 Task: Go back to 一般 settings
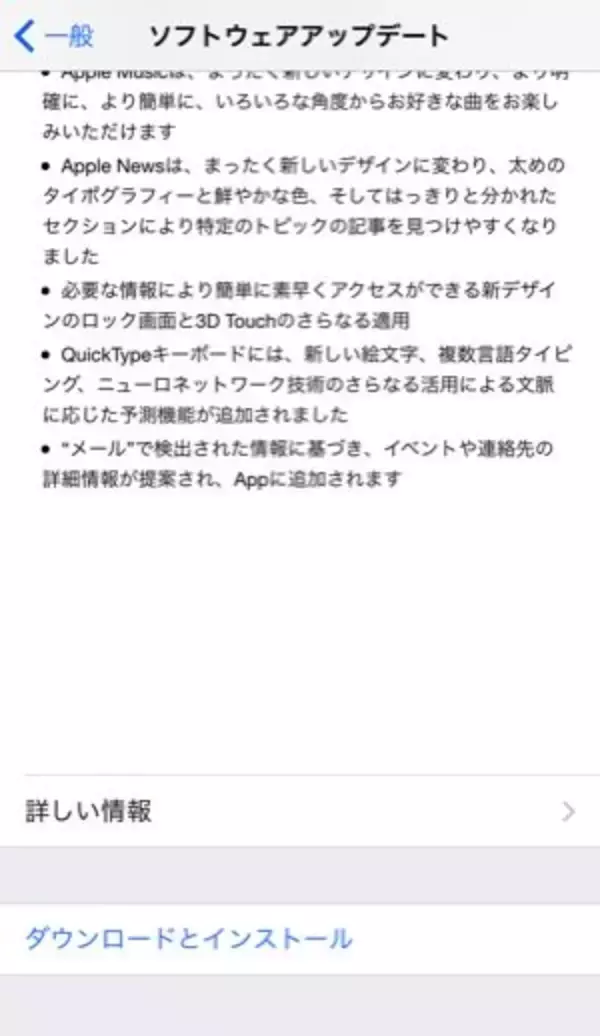pos(55,37)
